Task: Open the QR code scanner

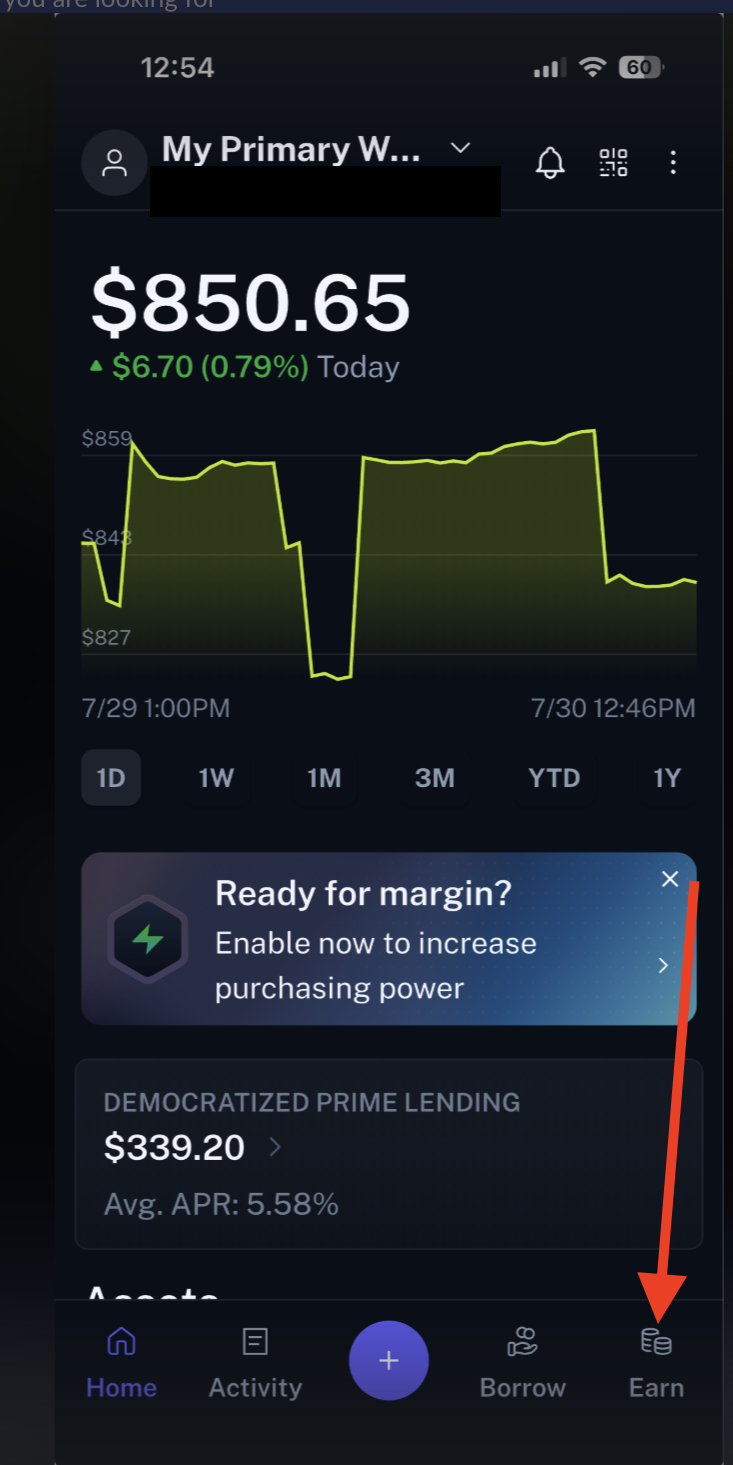Action: pyautogui.click(x=613, y=162)
